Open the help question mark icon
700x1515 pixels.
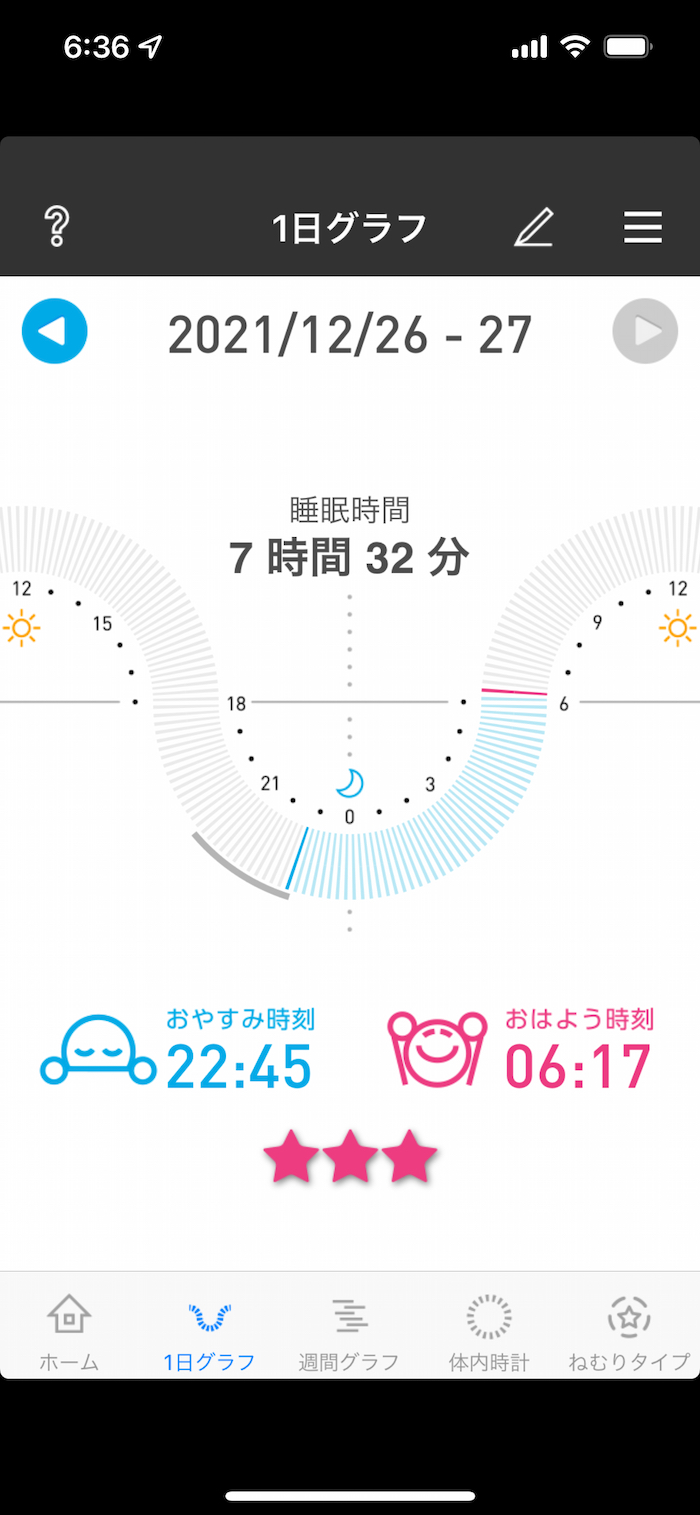[57, 227]
